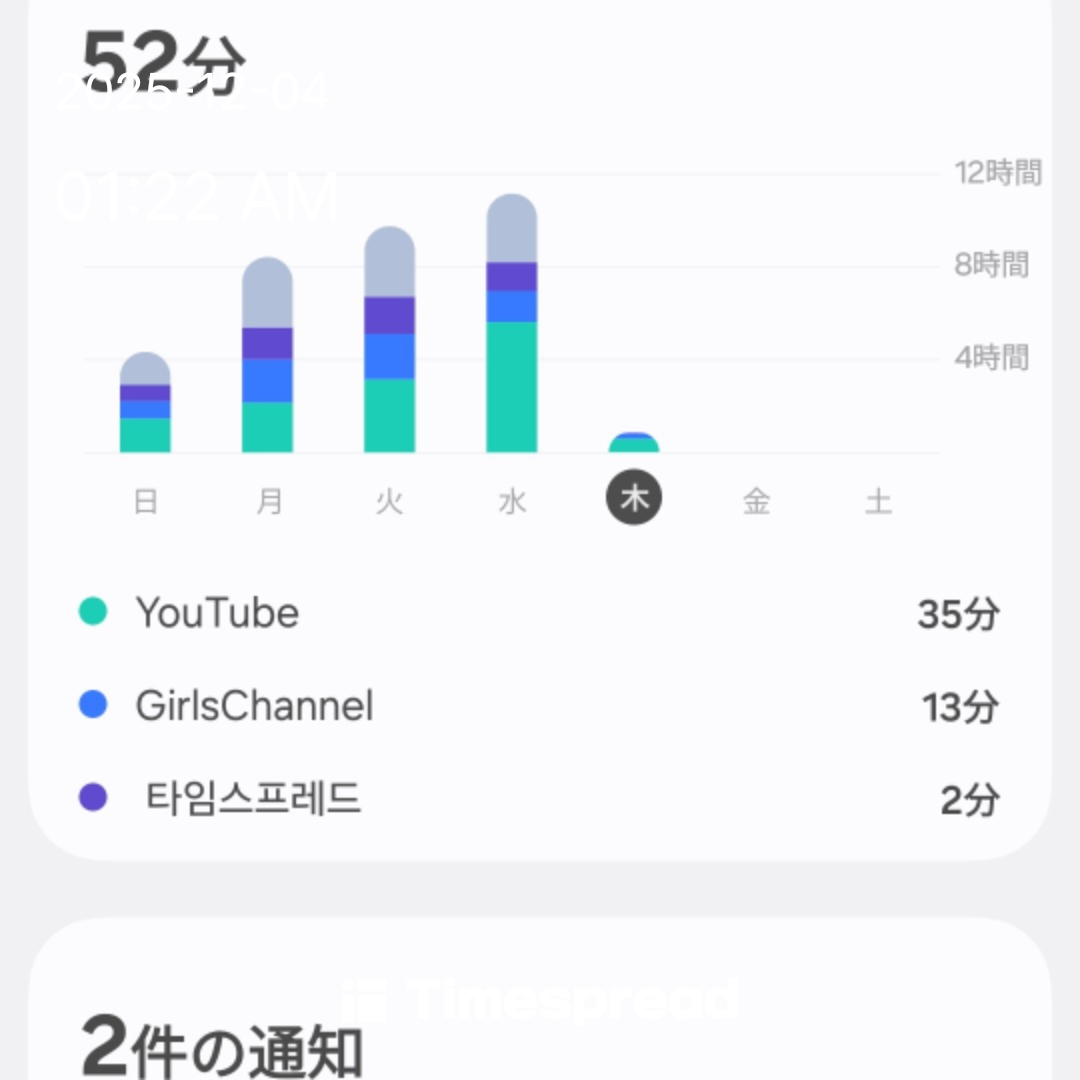
Task: Select Monday (月) on the usage chart
Action: coord(268,501)
